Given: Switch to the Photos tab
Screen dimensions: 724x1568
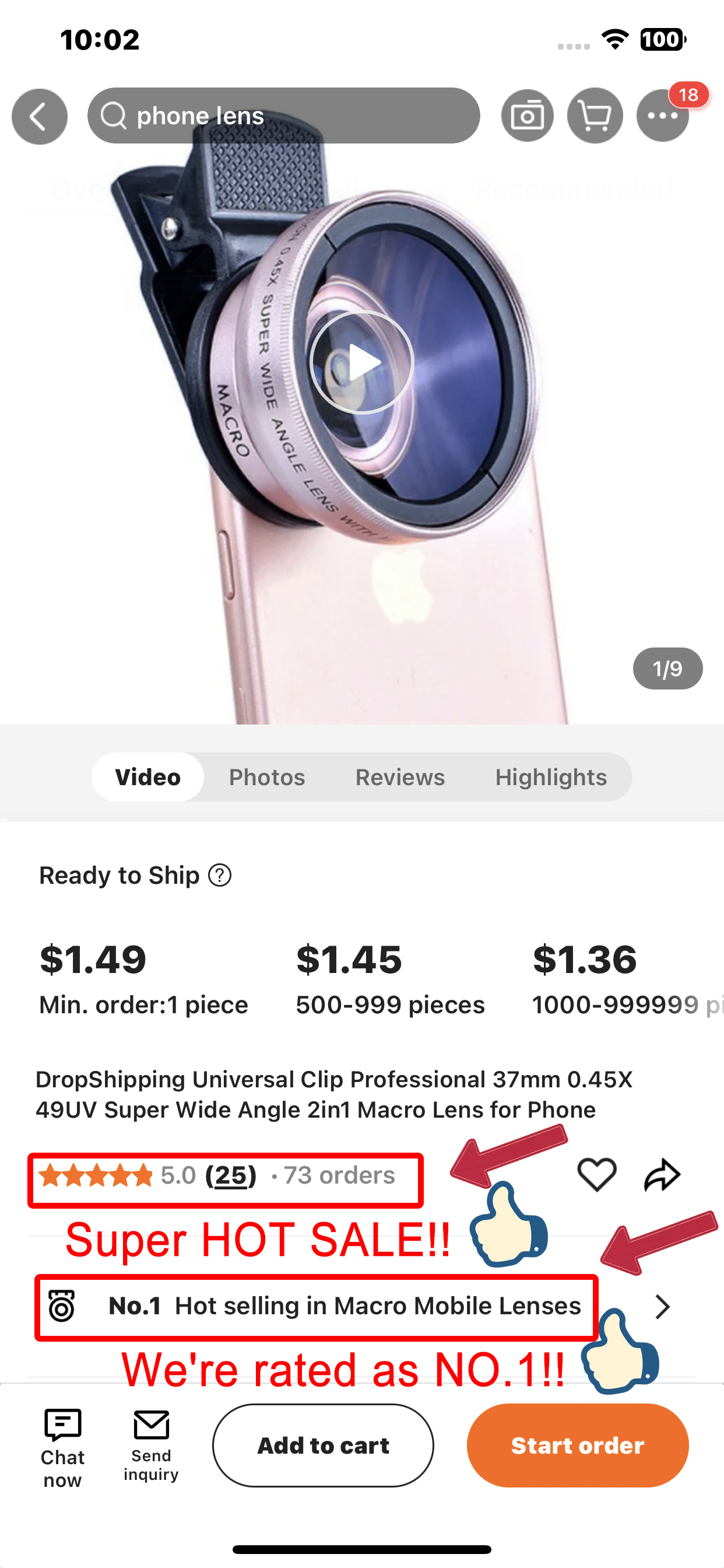Looking at the screenshot, I should 266,778.
